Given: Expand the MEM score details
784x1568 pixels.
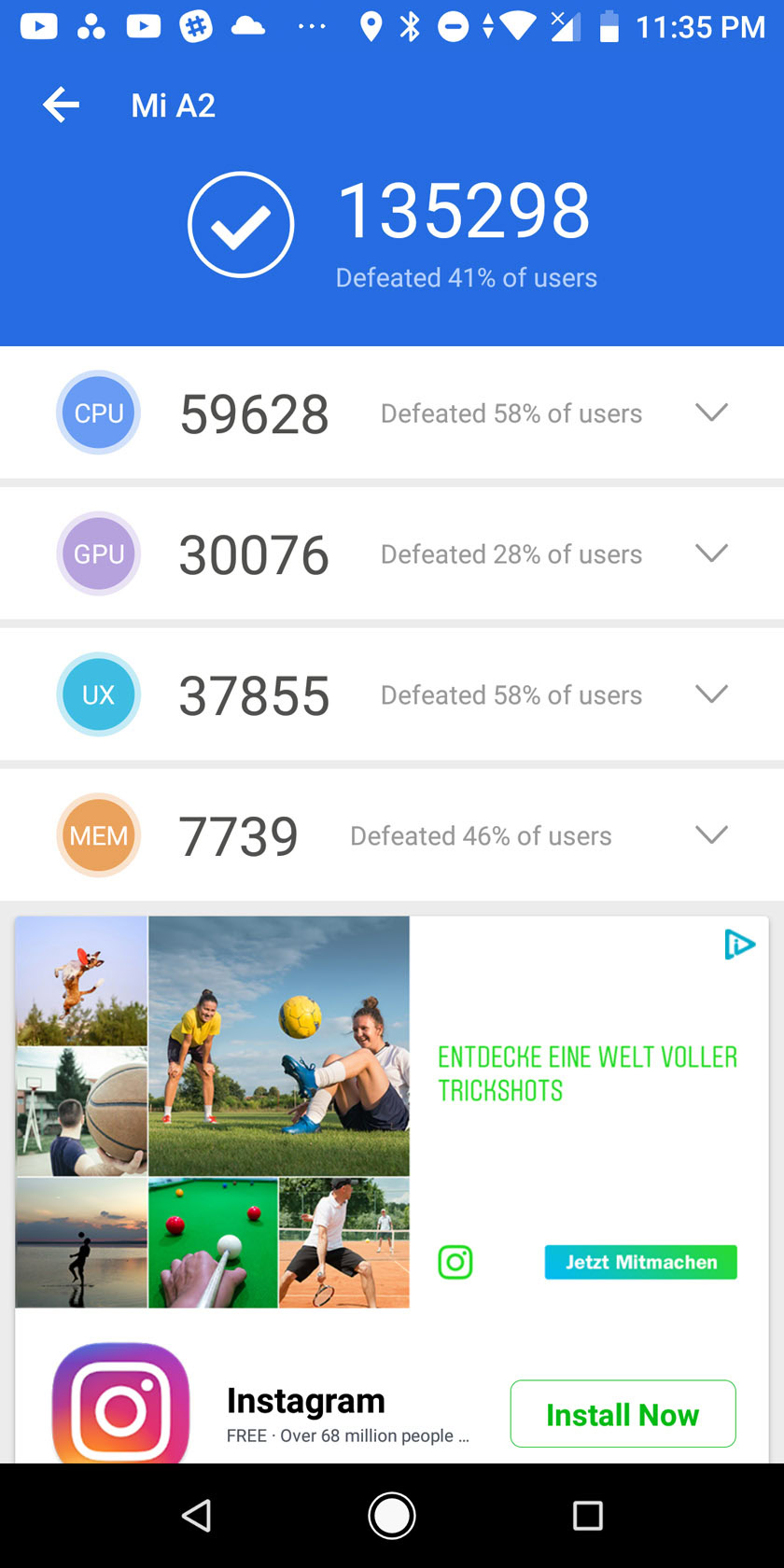Looking at the screenshot, I should pyautogui.click(x=711, y=835).
